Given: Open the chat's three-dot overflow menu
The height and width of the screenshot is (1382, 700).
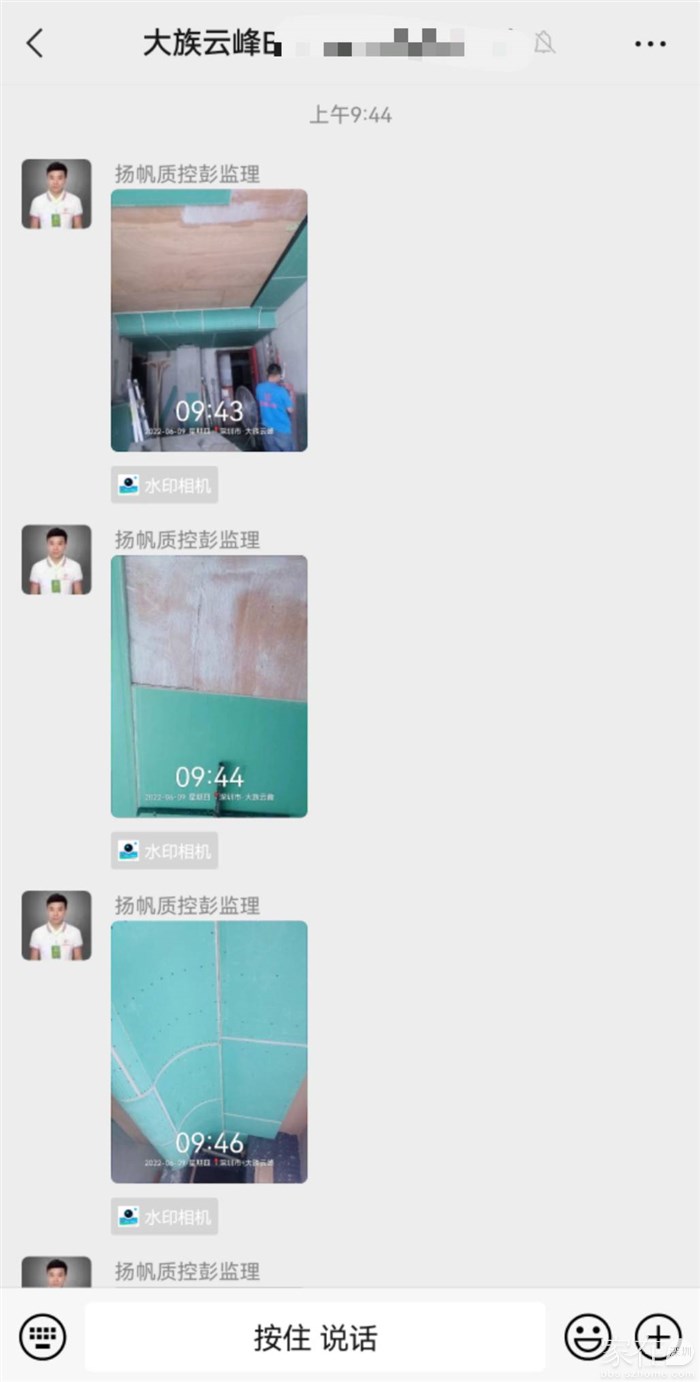Looking at the screenshot, I should point(650,44).
